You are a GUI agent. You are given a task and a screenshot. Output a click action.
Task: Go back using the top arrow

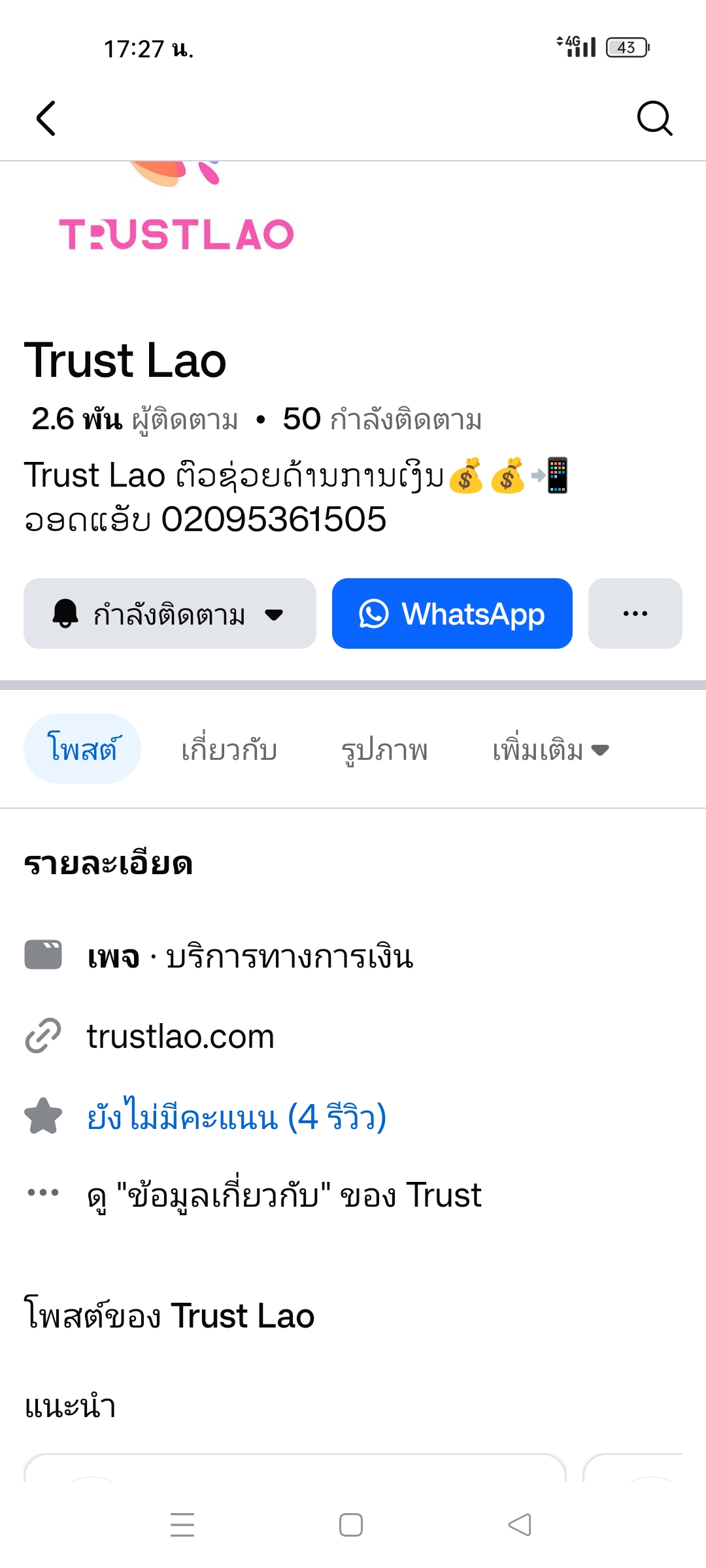[46, 118]
